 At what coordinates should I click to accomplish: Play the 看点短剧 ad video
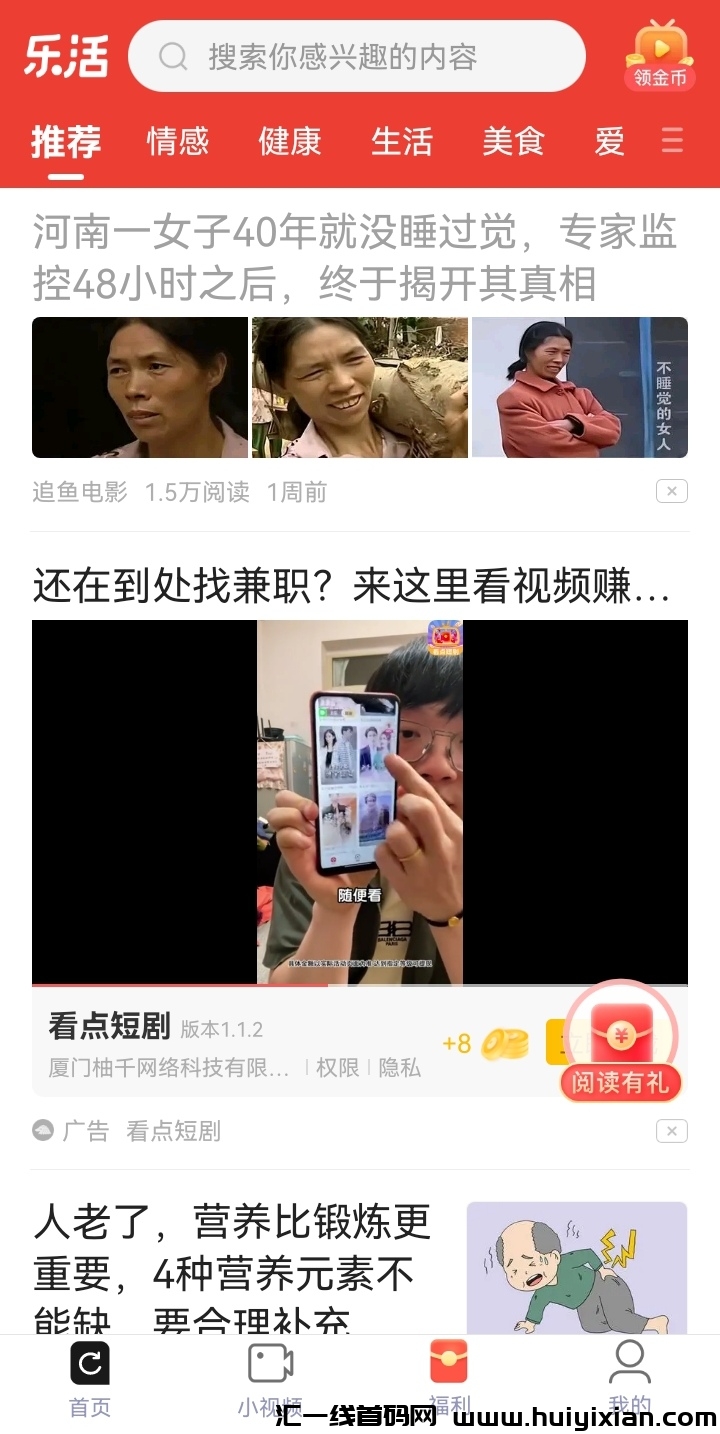pyautogui.click(x=359, y=802)
